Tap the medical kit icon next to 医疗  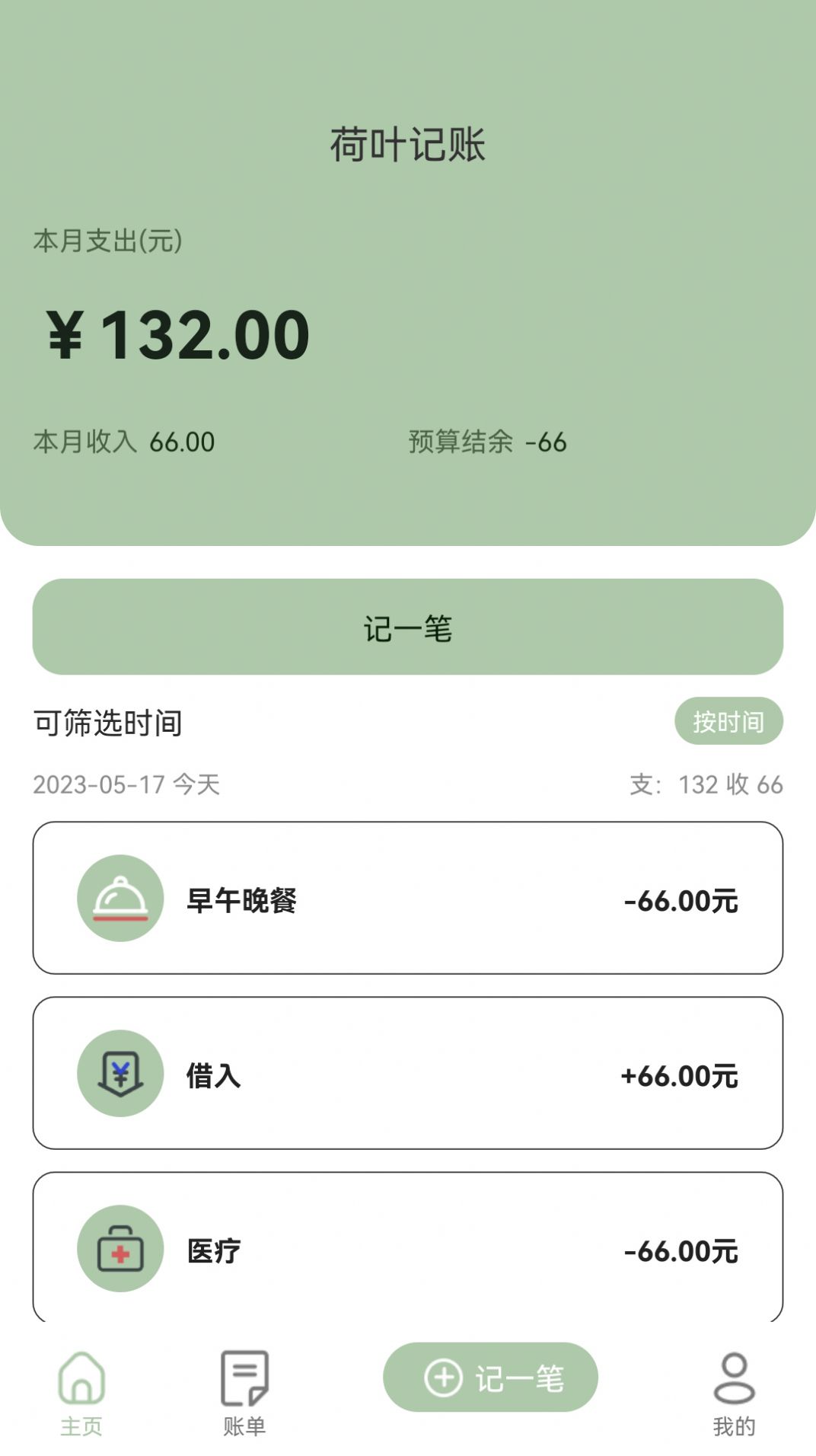point(120,1249)
